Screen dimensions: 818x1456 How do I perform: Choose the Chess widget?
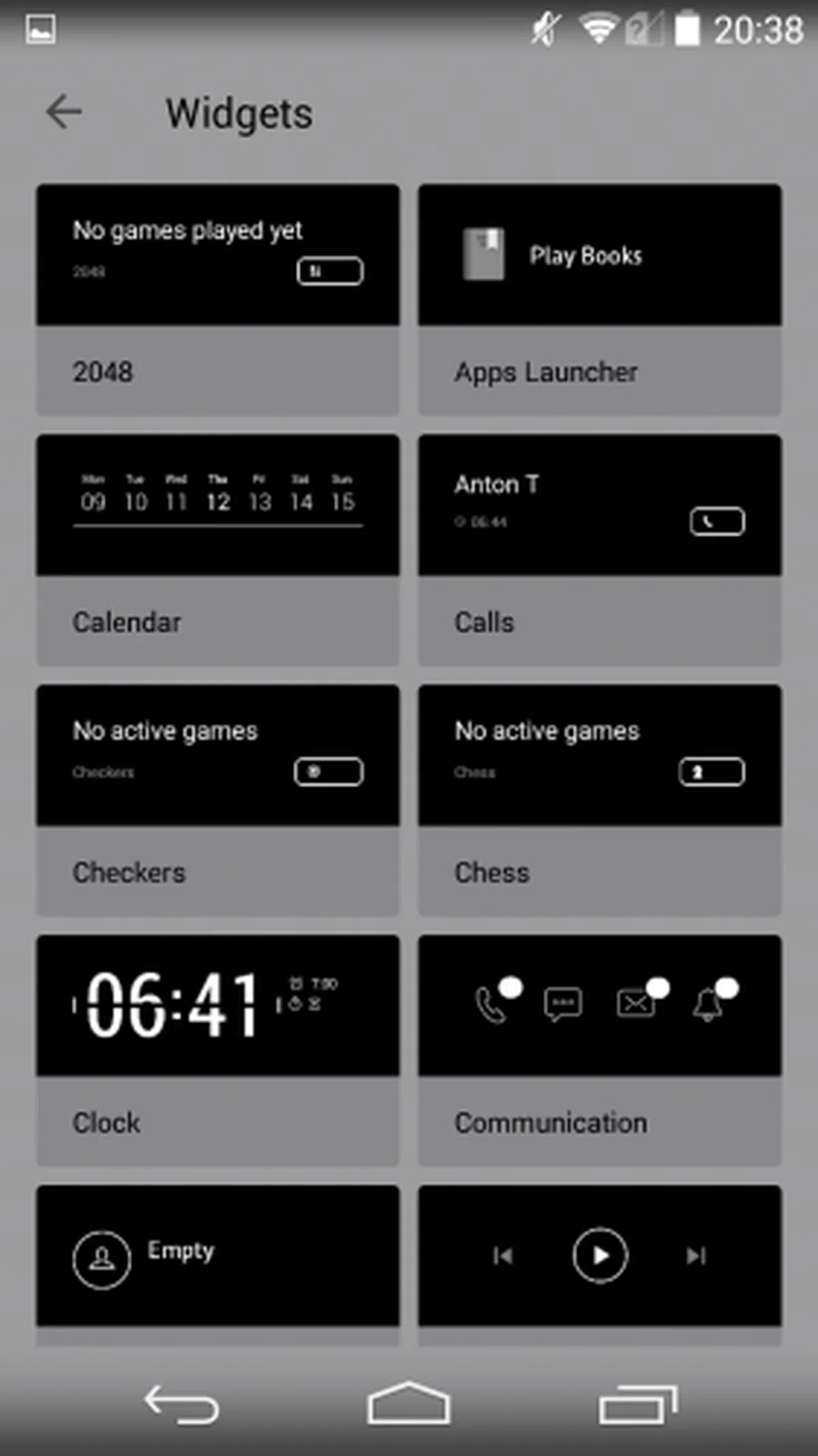click(x=599, y=799)
